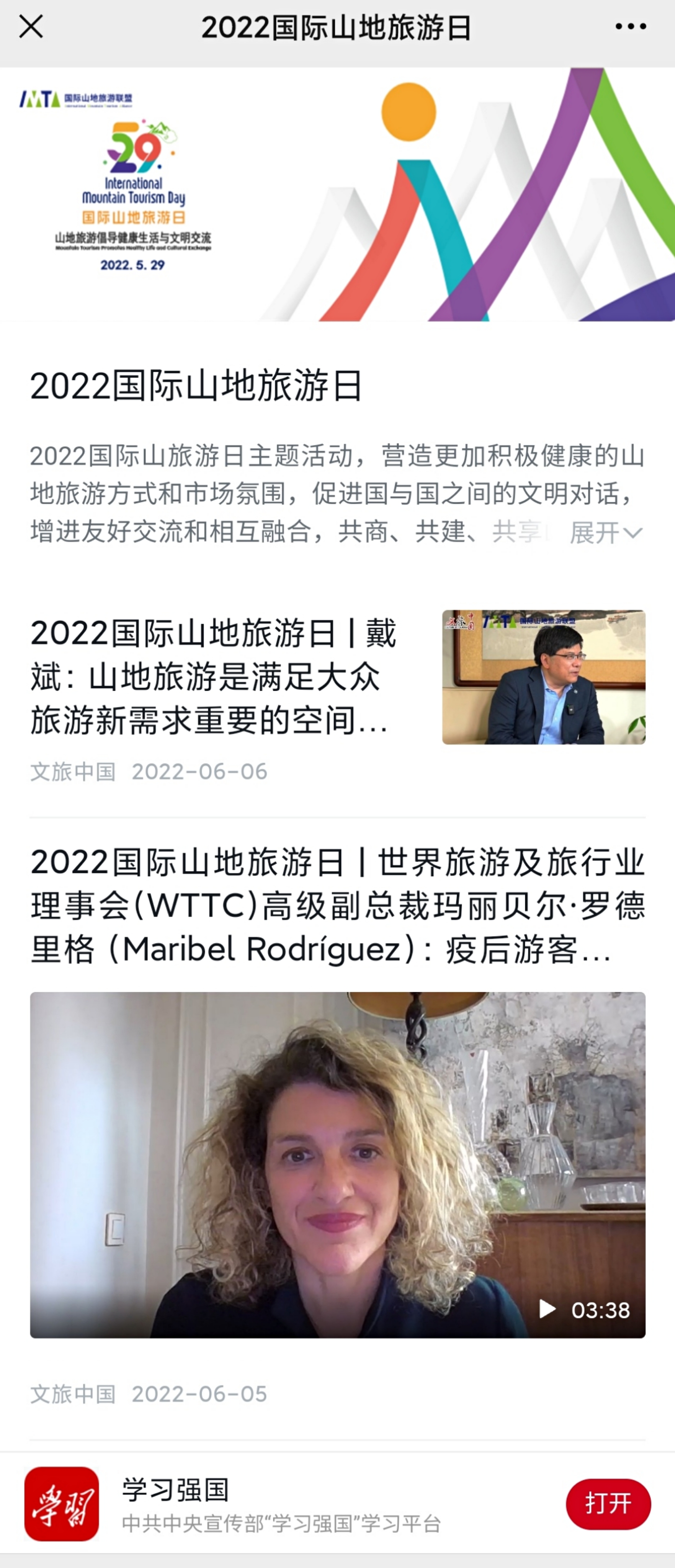The height and width of the screenshot is (1568, 675).
Task: Open the International Mountain Tourism Day banner
Action: (337, 194)
